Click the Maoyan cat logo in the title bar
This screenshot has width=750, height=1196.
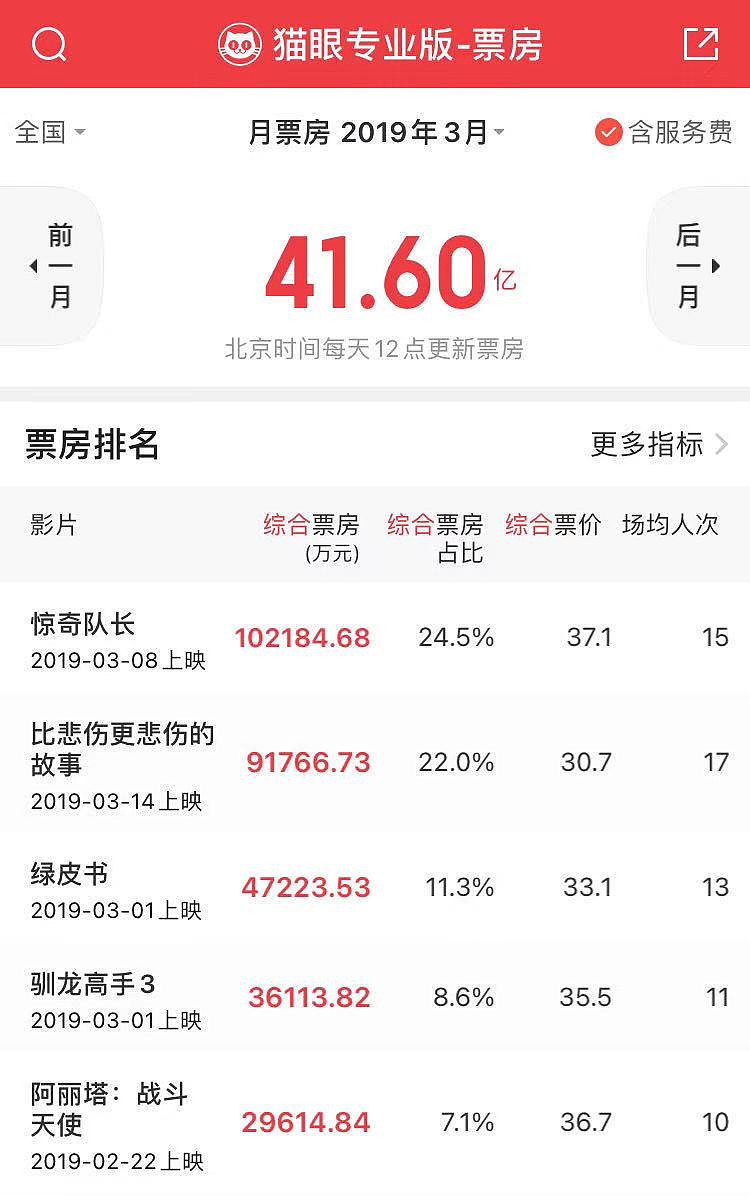tap(237, 44)
